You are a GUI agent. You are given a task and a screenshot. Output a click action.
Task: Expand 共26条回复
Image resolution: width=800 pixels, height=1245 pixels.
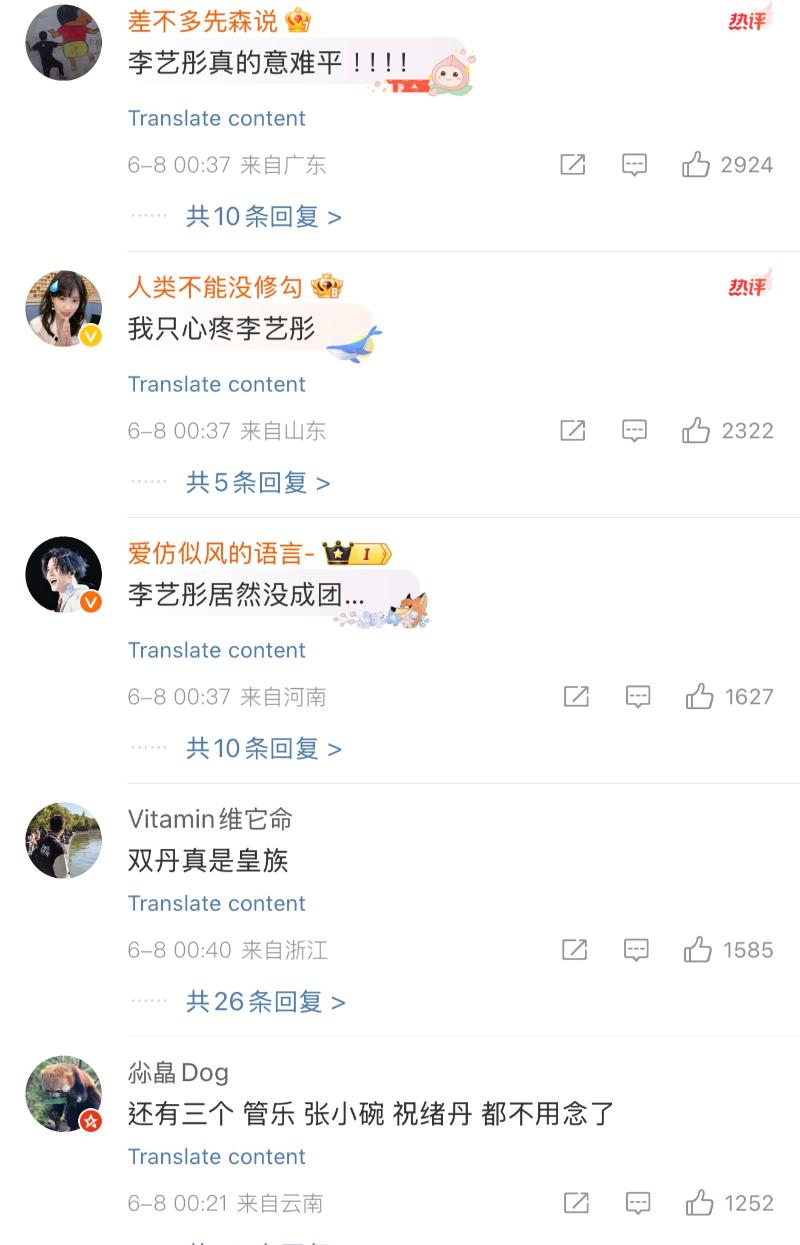pyautogui.click(x=265, y=1002)
